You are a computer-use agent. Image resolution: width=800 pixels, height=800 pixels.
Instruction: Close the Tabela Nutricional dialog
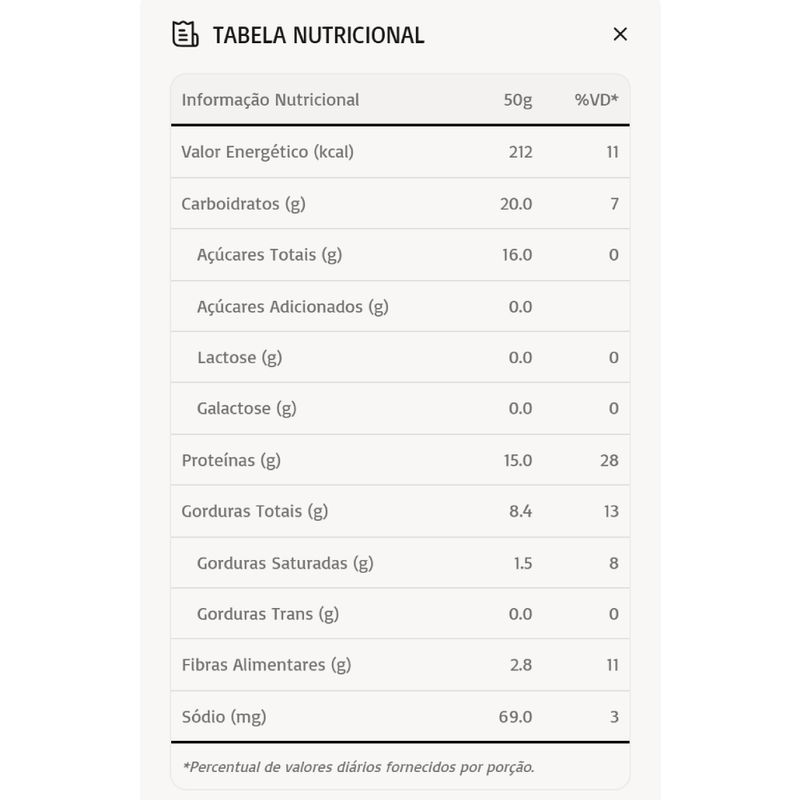[x=620, y=34]
